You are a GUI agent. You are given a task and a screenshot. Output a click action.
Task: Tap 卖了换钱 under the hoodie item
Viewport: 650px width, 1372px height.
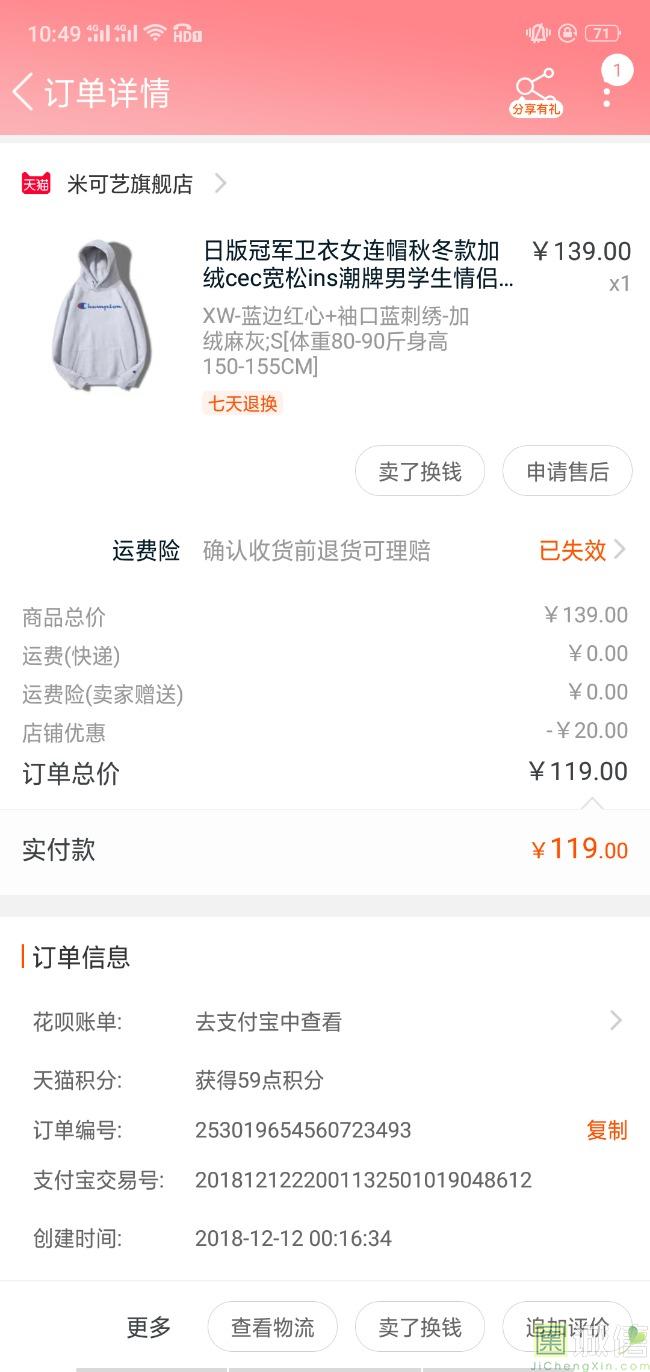tap(420, 471)
